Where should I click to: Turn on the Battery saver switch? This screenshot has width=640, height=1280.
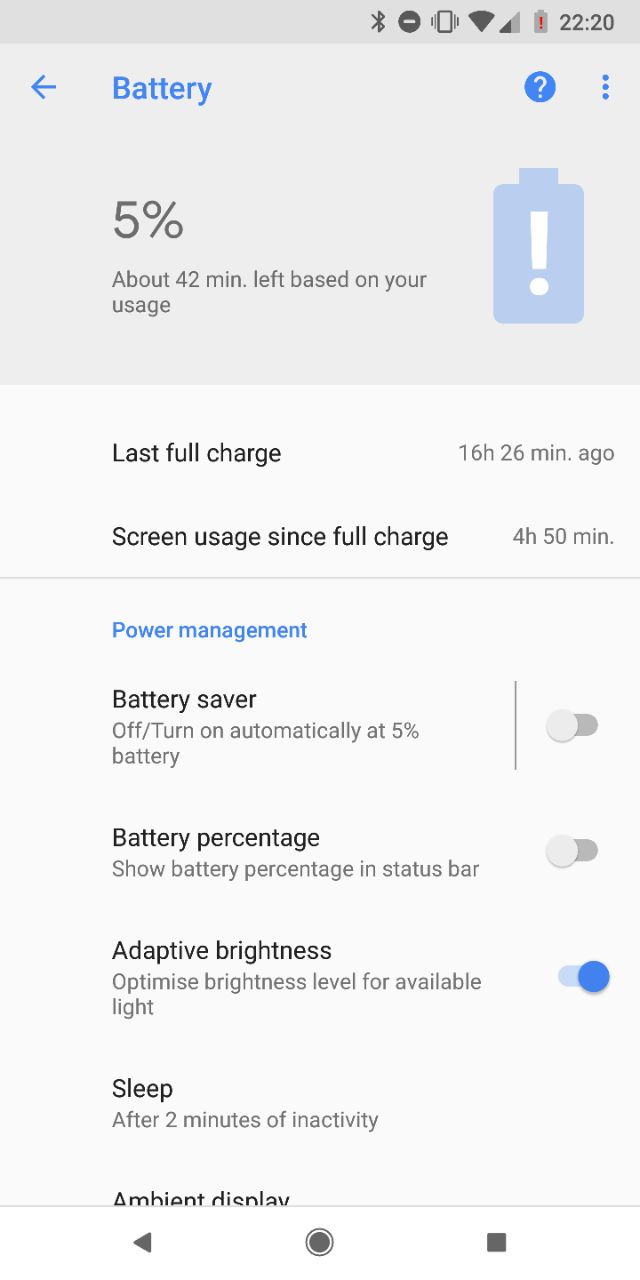[573, 726]
